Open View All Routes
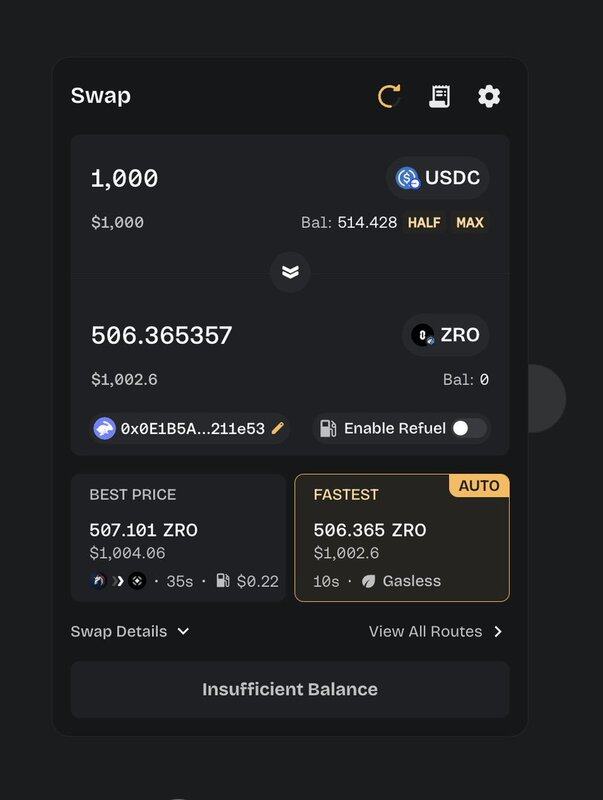 (435, 631)
